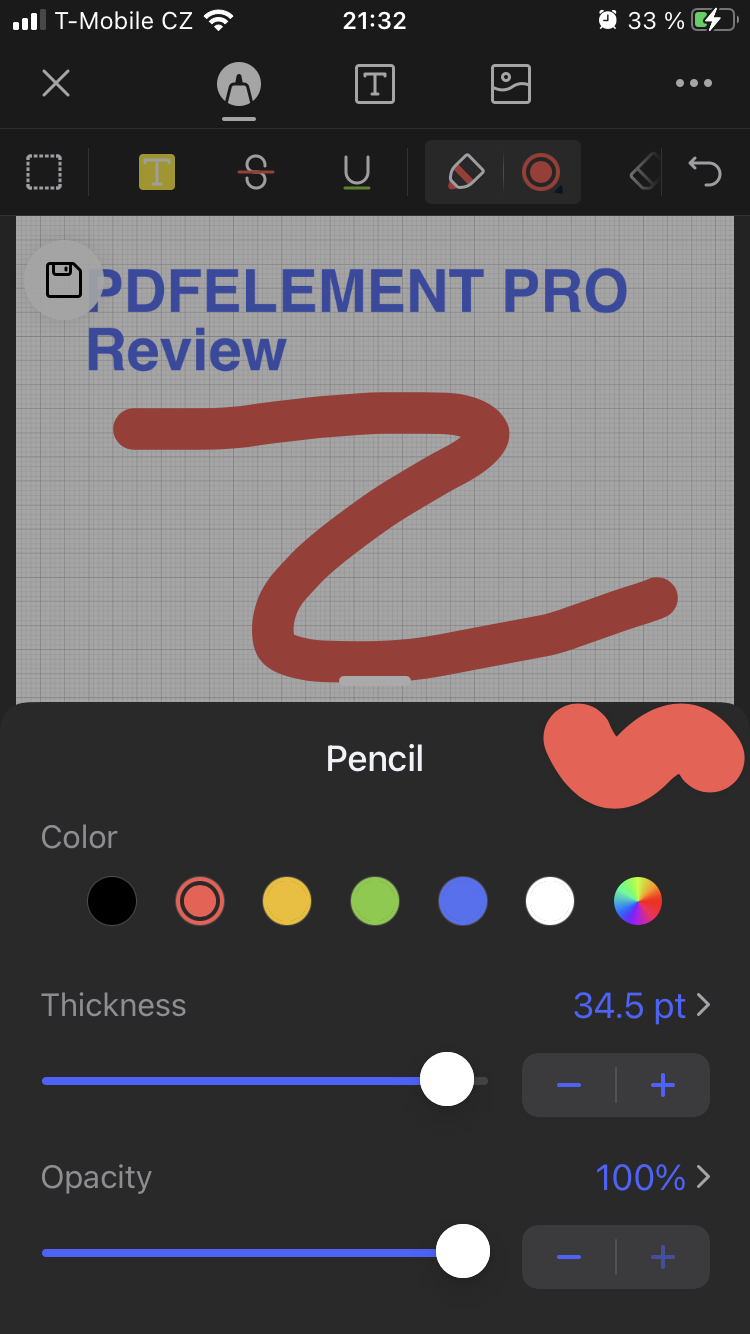Increase thickness with the plus button
This screenshot has height=1334, width=750.
663,1085
